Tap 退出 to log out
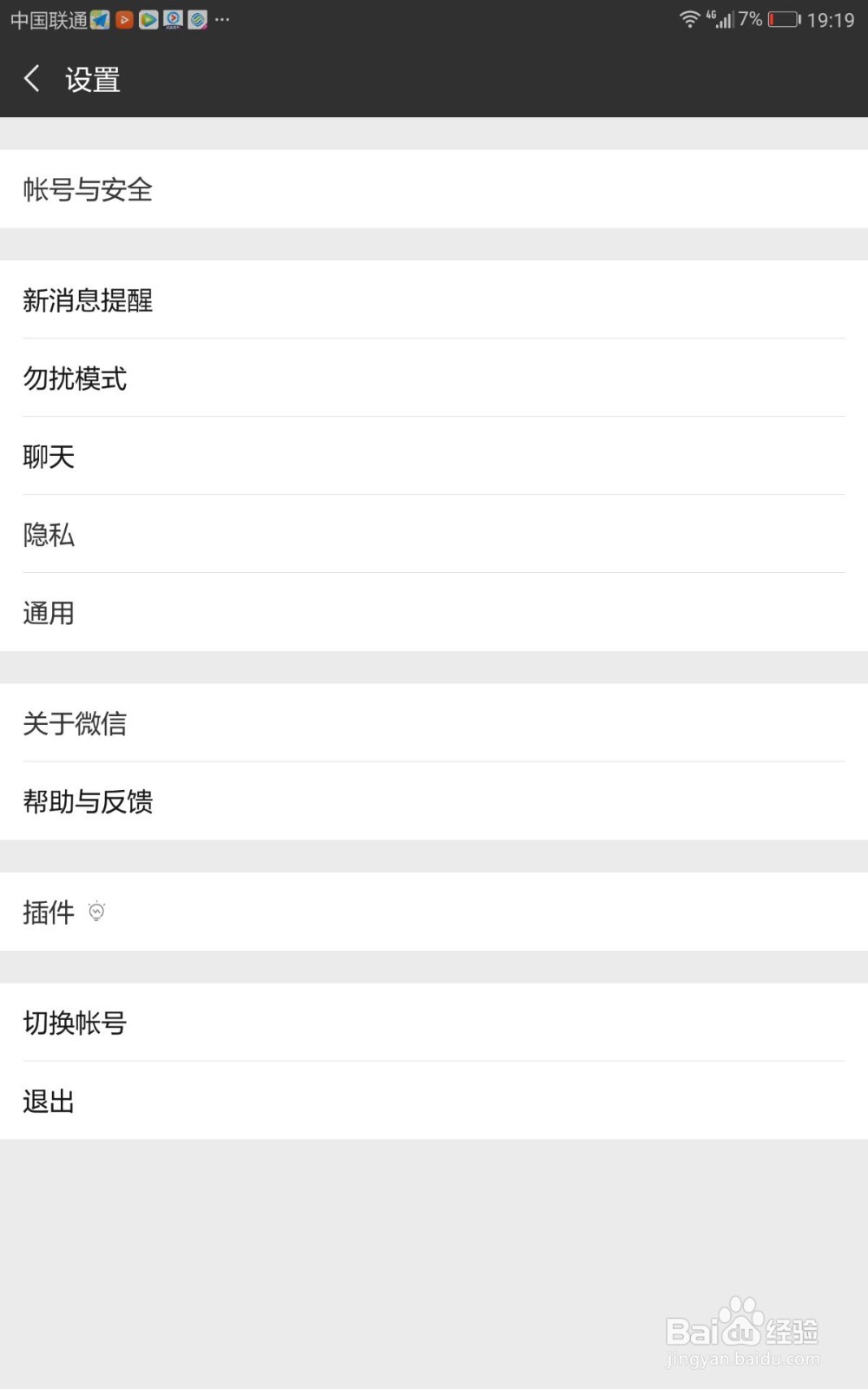 click(x=48, y=1102)
